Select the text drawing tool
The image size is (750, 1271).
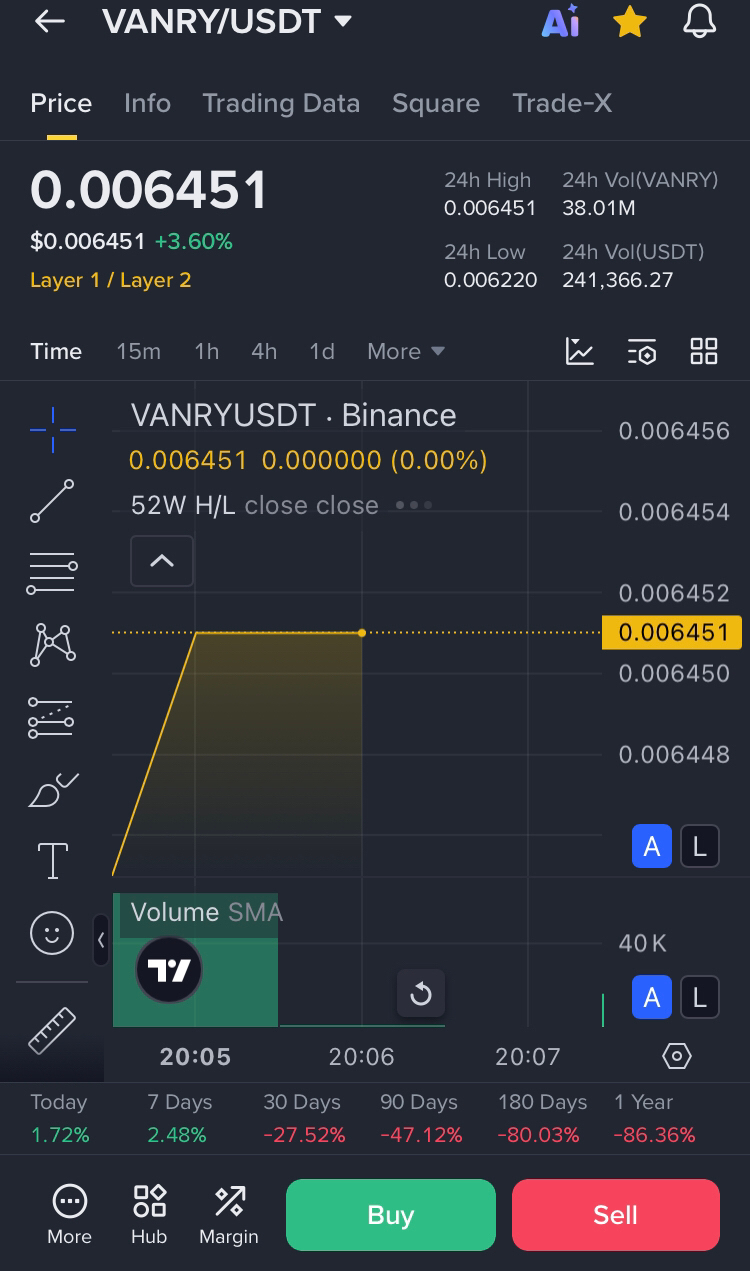[x=52, y=860]
